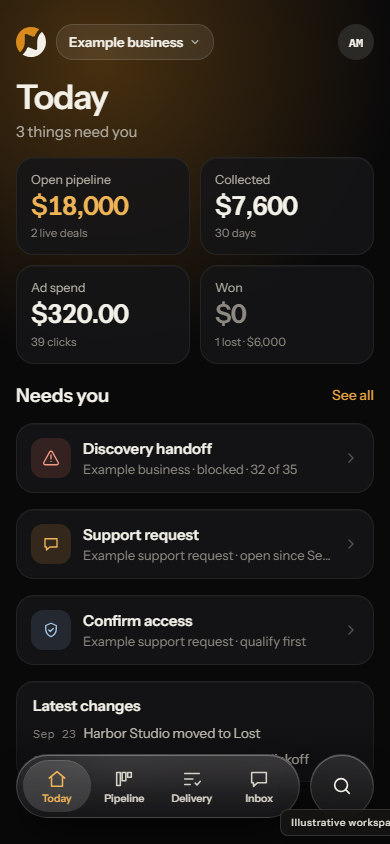Open the Discovery handoff item

click(x=195, y=458)
